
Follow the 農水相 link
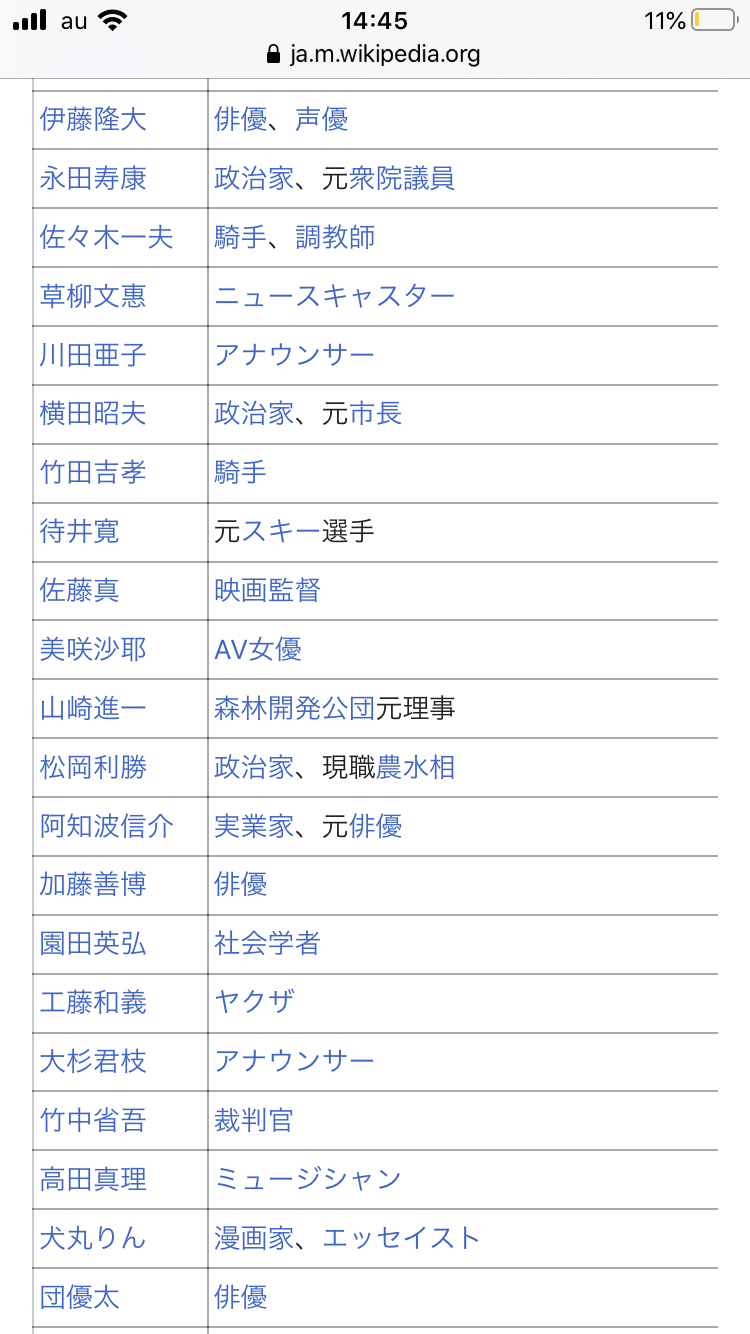tap(415, 768)
